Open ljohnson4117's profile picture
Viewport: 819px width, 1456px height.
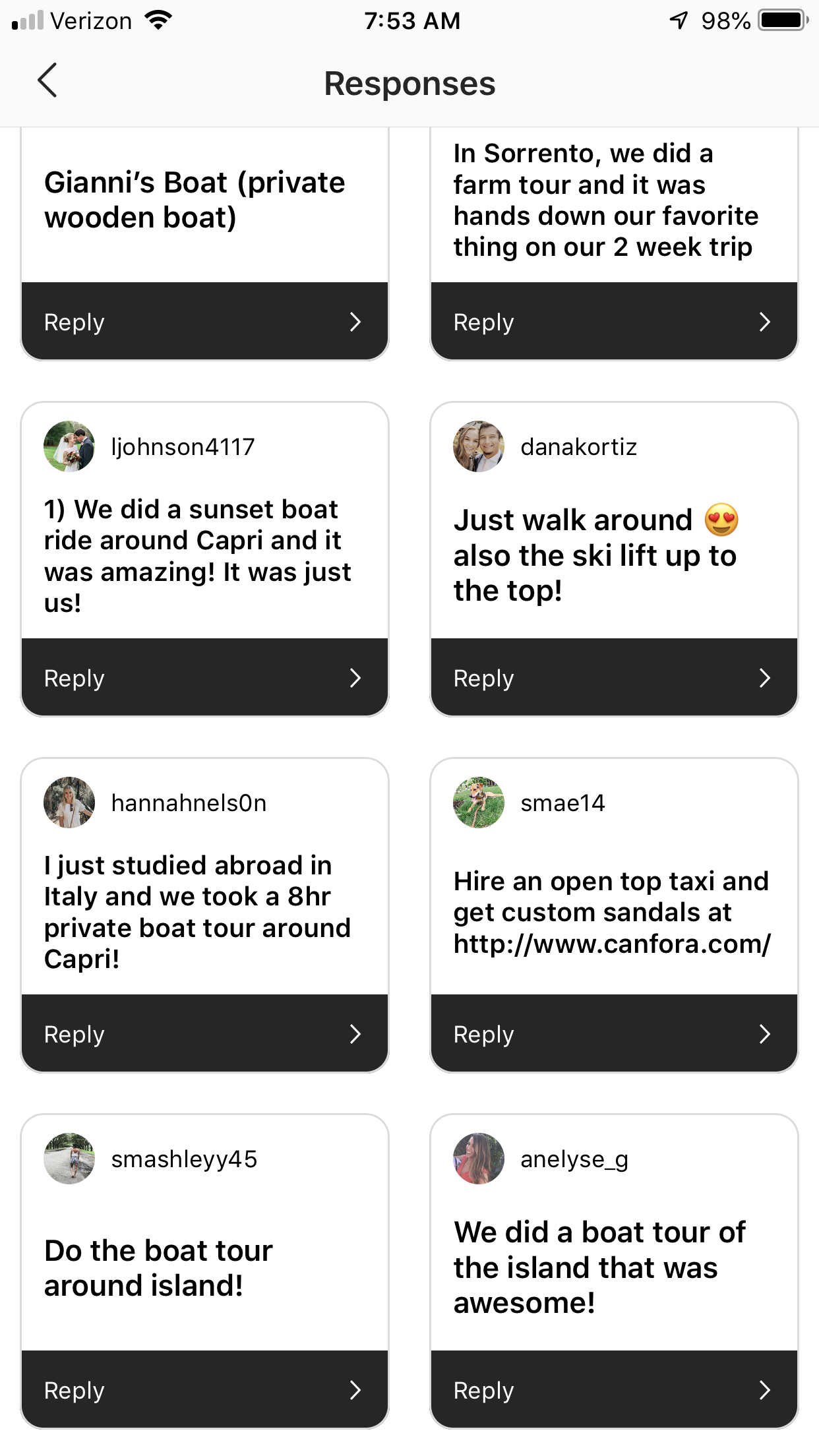point(69,446)
